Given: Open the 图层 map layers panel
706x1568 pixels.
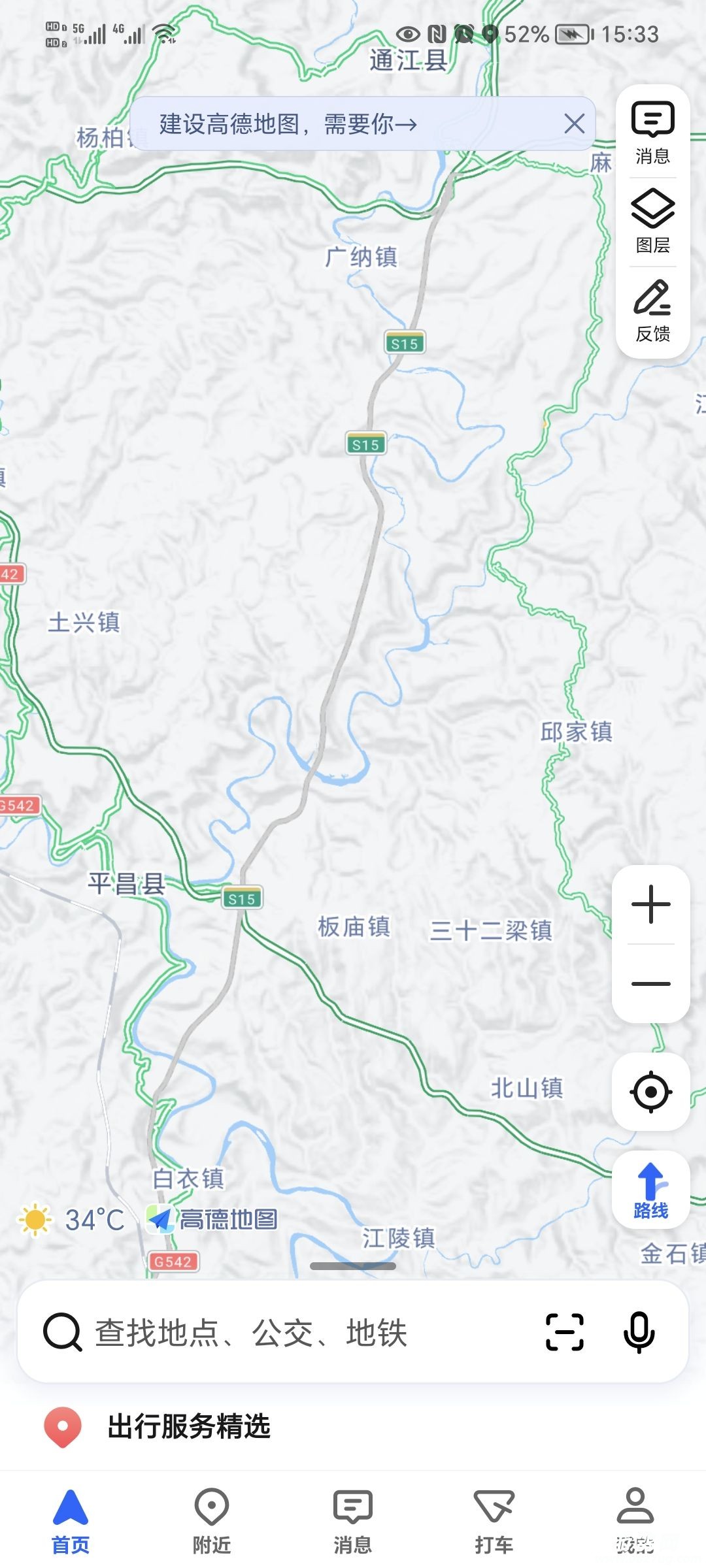Looking at the screenshot, I should pos(652,221).
